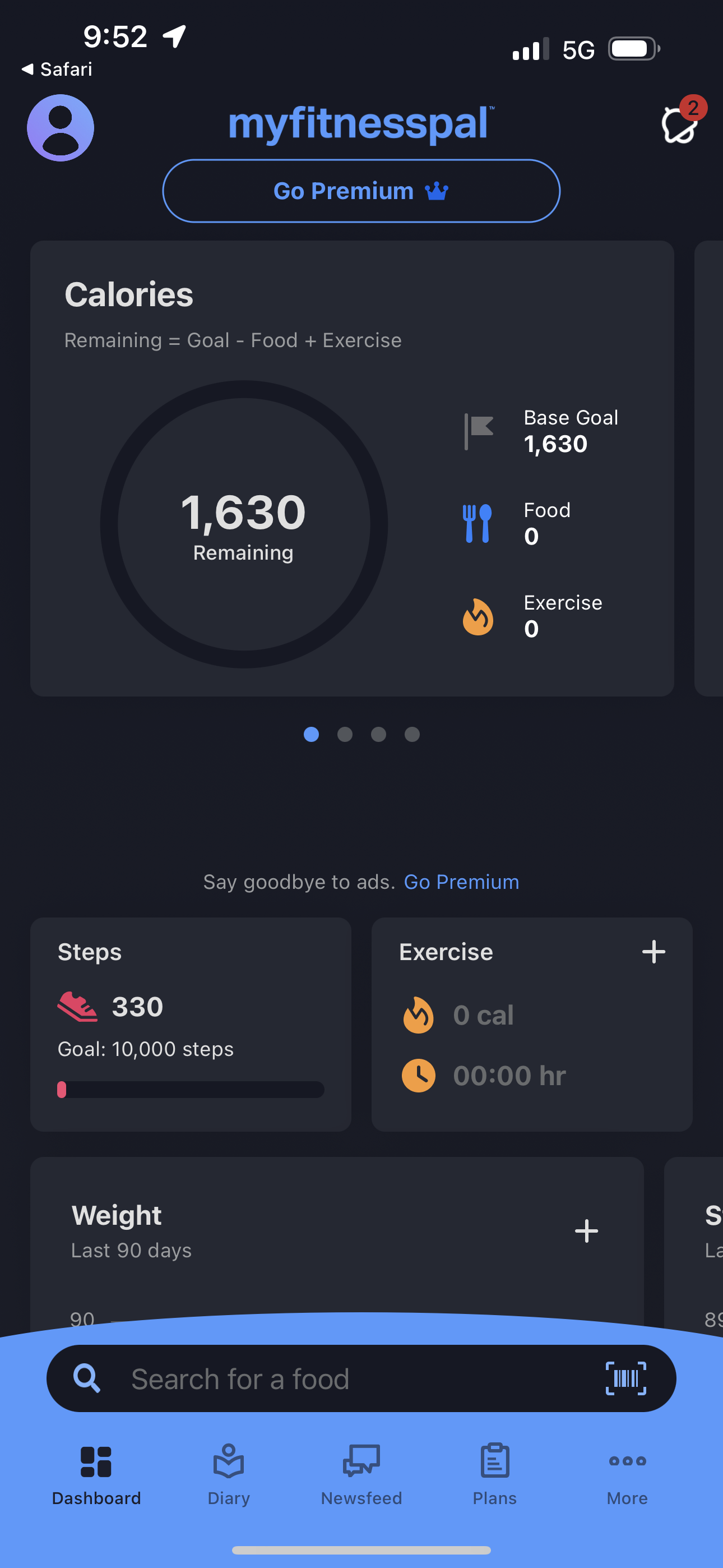The image size is (723, 1568).
Task: Tap the steps goal progress bar
Action: coord(191,1090)
